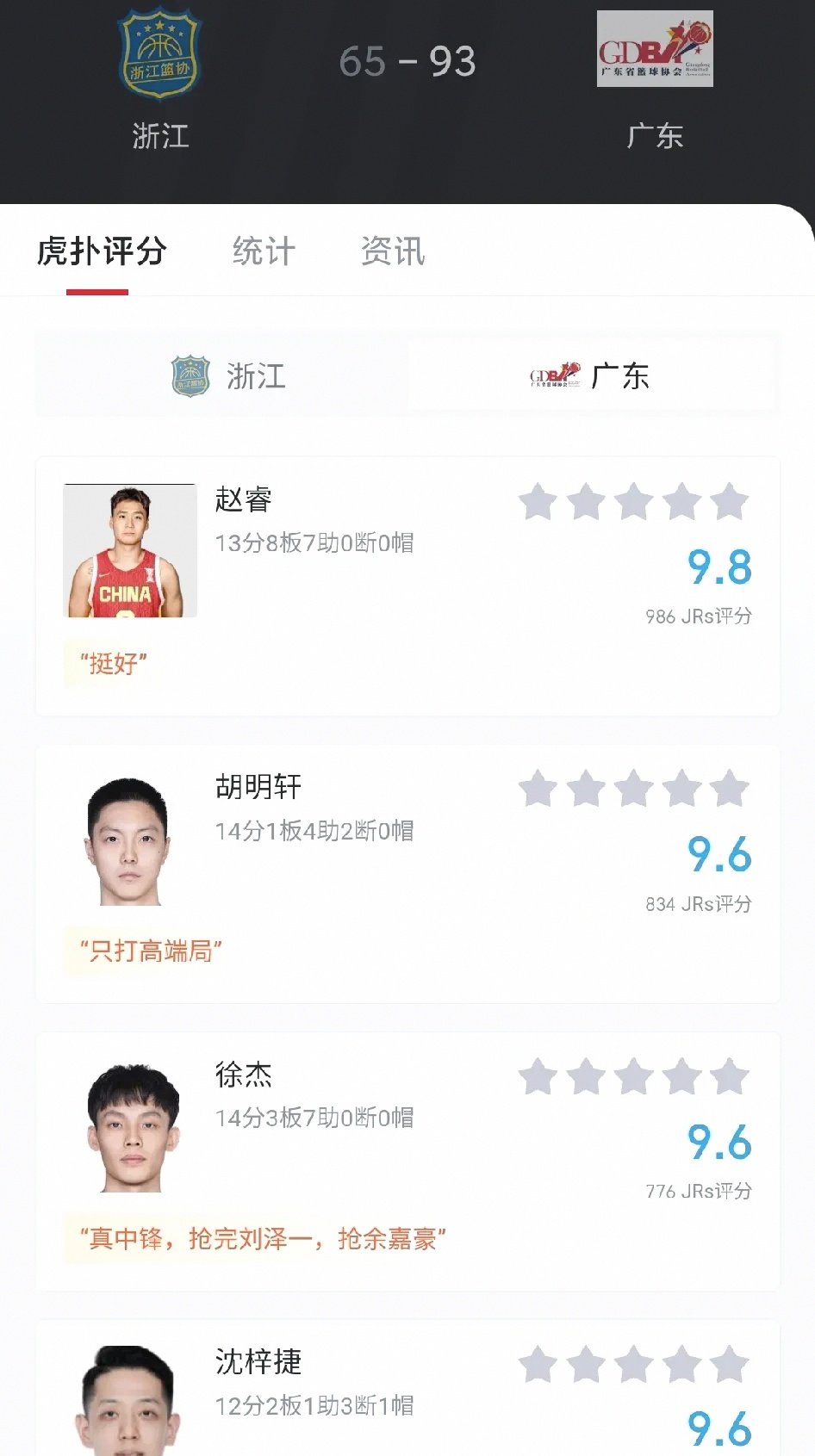Screen dimensions: 815x1456
Task: Give 赵睿 a three-star rating
Action: coord(636,503)
